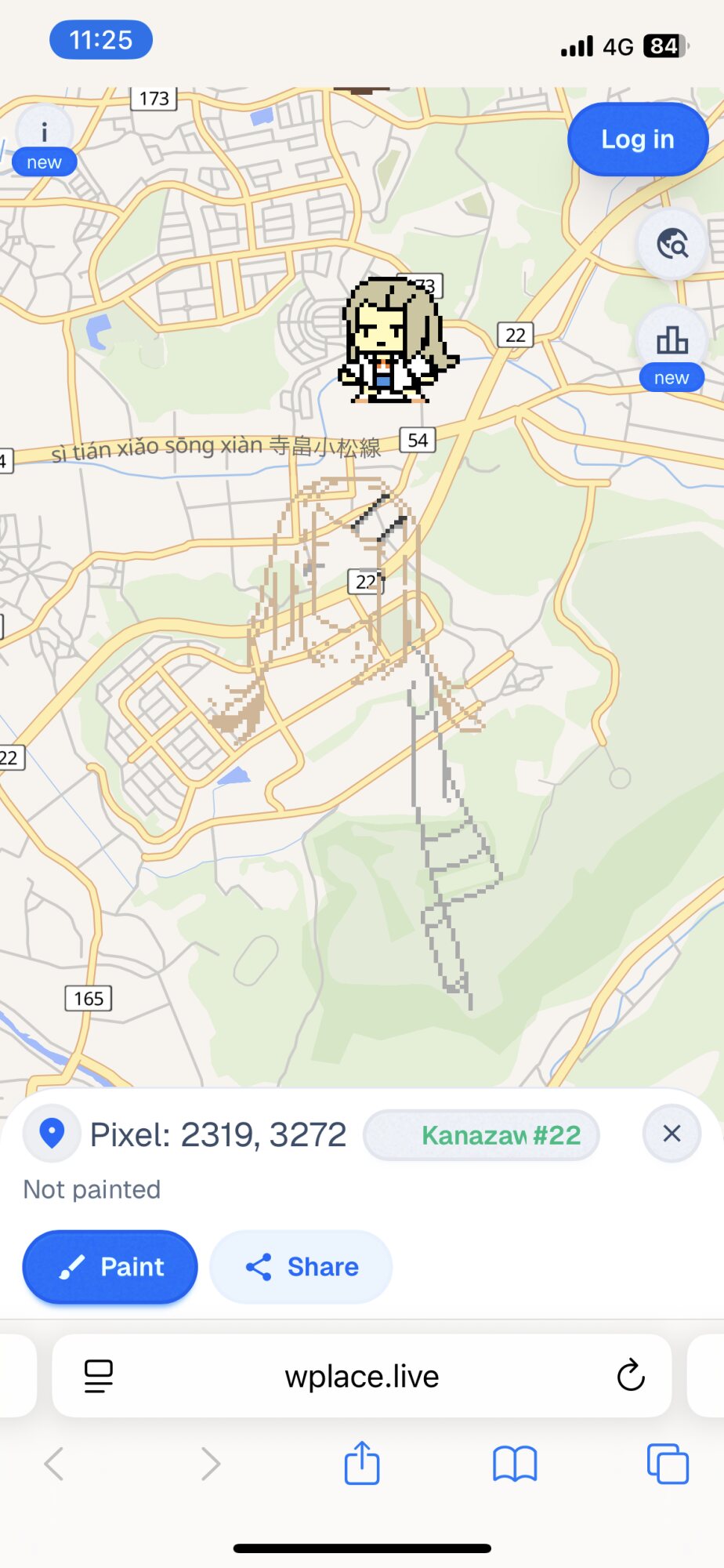Open the page format menu in address bar

tap(99, 1376)
